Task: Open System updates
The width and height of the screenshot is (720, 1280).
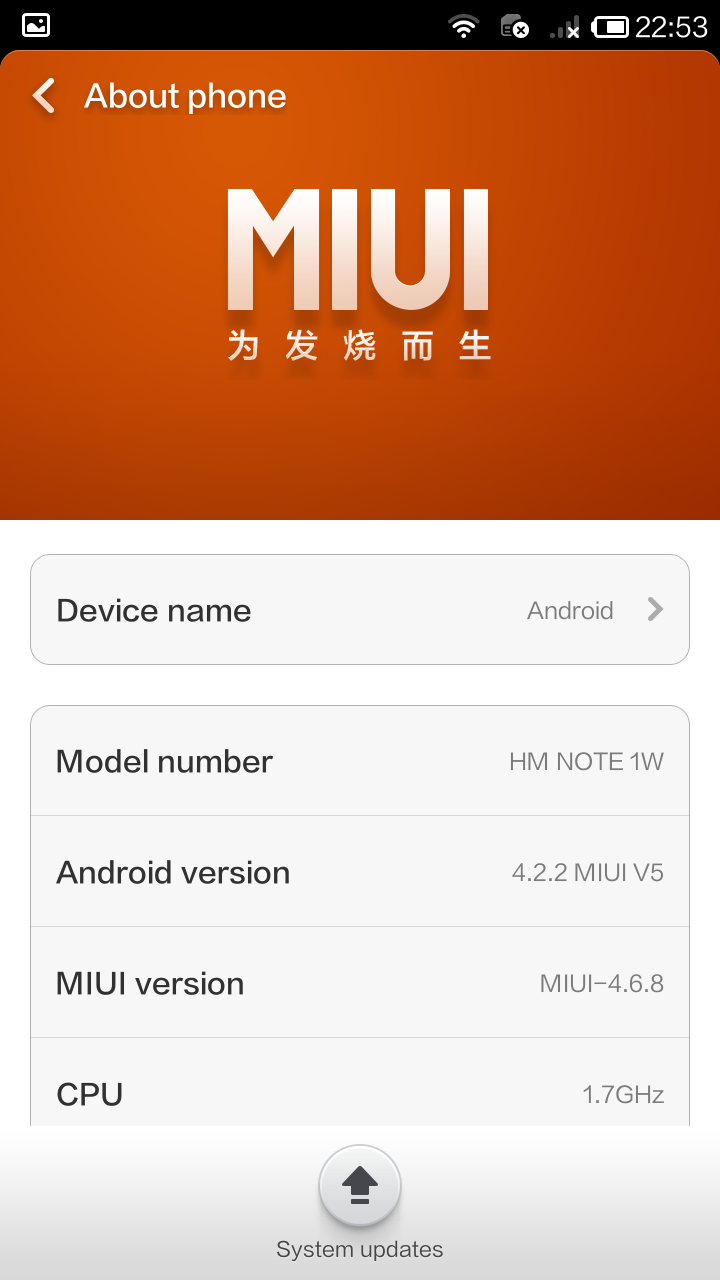Action: pyautogui.click(x=360, y=1187)
